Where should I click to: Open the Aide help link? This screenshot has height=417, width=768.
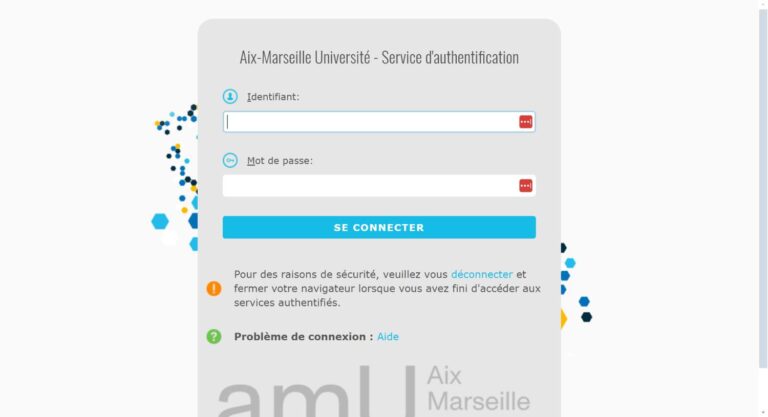tap(388, 337)
